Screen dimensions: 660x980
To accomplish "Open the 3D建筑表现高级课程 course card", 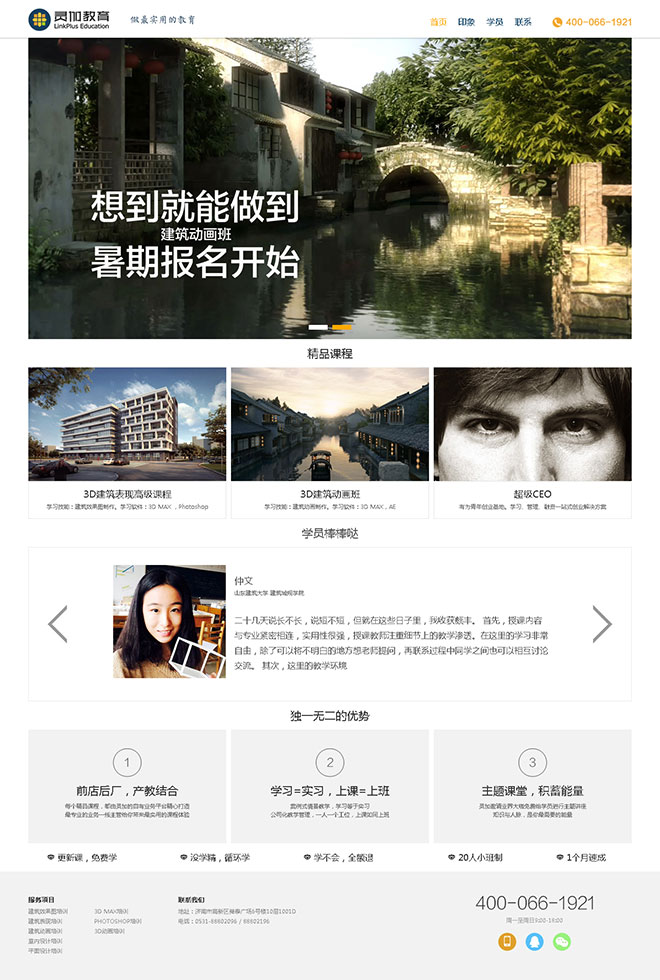I will (x=127, y=440).
